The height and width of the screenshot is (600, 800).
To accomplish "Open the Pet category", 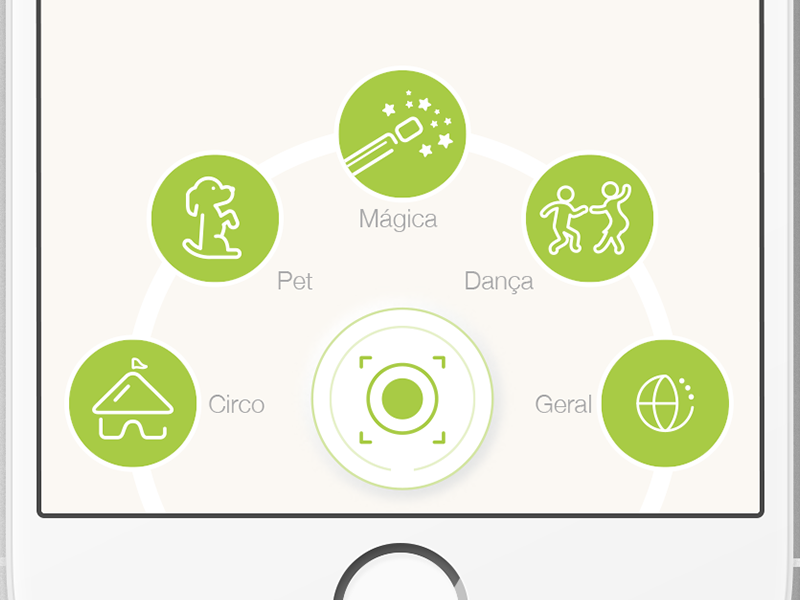I will tap(215, 216).
